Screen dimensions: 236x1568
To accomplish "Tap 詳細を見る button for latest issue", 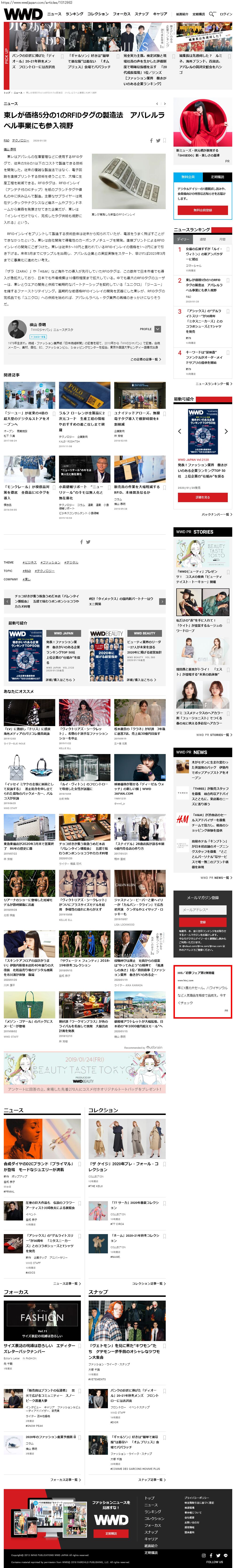I will 203,497.
